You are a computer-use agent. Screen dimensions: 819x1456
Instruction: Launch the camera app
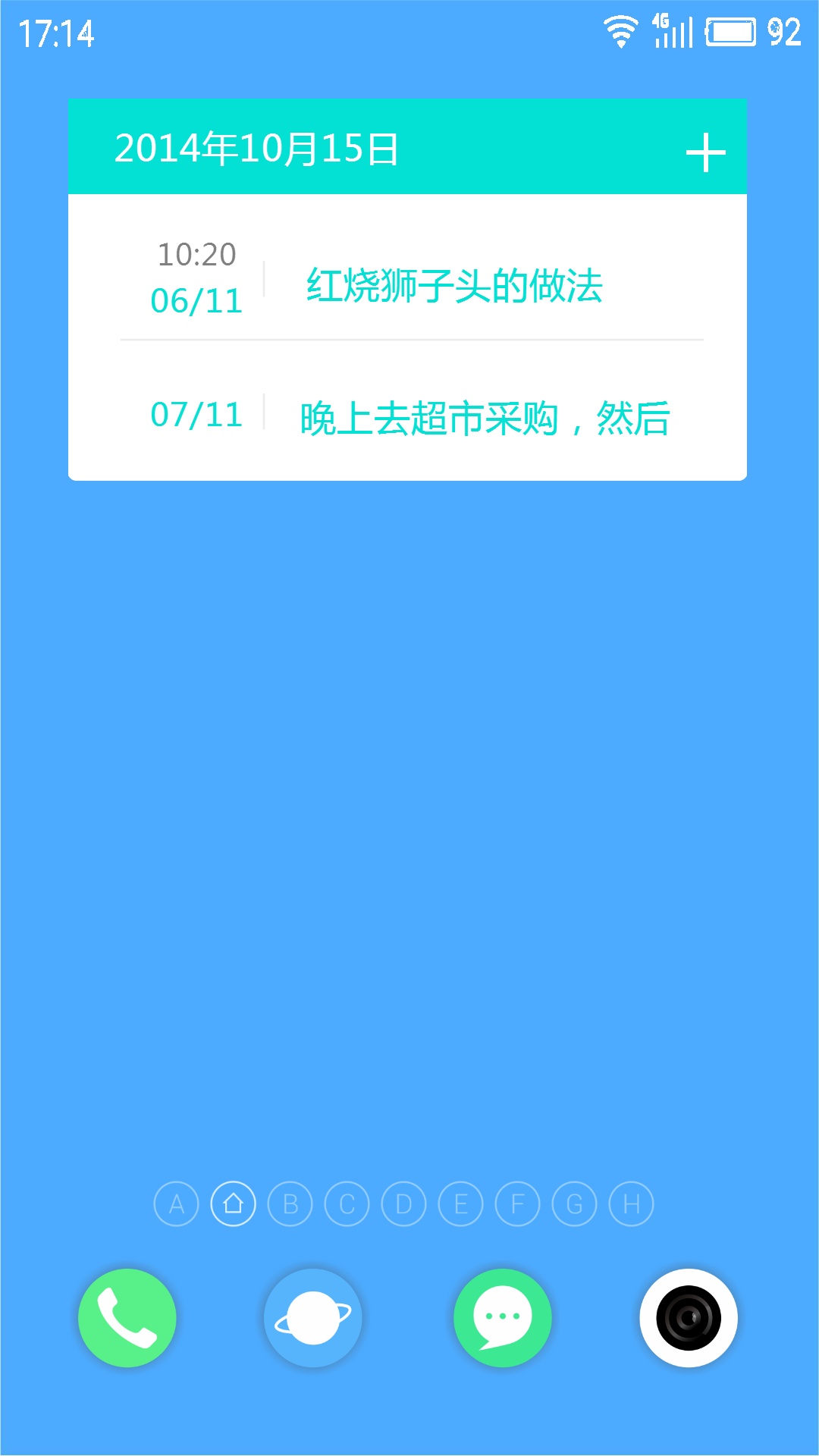click(689, 1318)
